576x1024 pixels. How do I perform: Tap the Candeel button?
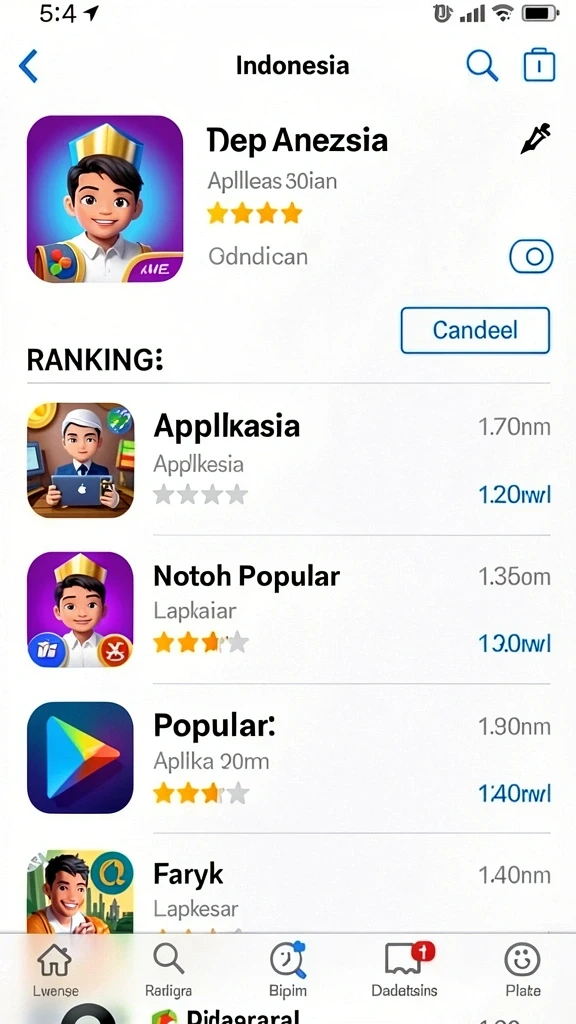coord(475,330)
